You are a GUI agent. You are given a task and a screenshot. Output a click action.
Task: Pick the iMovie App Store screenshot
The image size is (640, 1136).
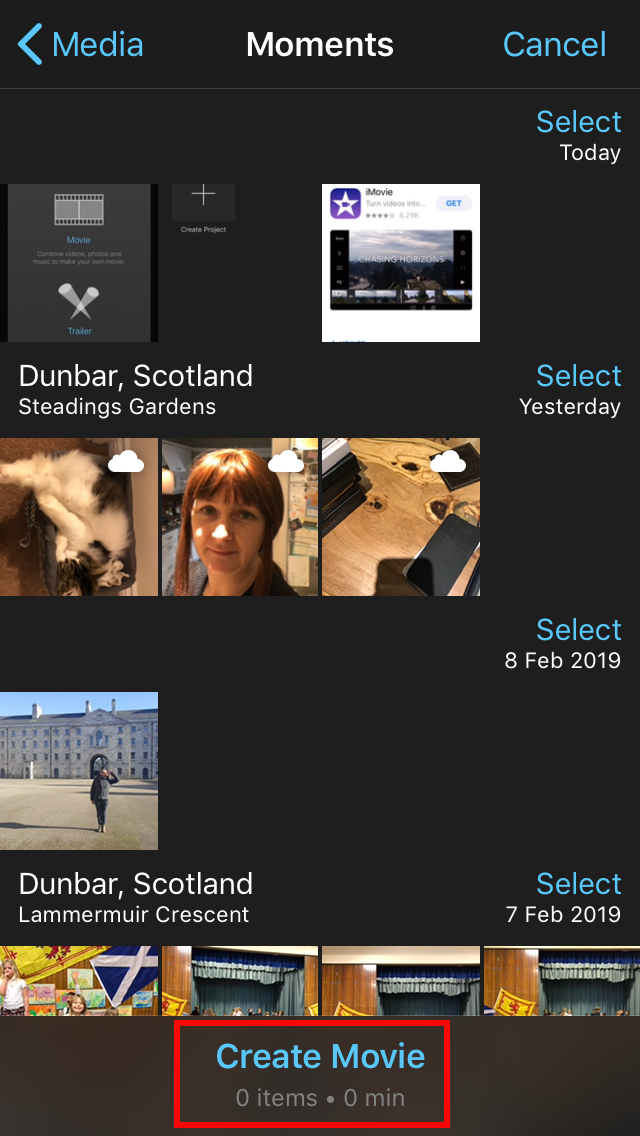400,262
